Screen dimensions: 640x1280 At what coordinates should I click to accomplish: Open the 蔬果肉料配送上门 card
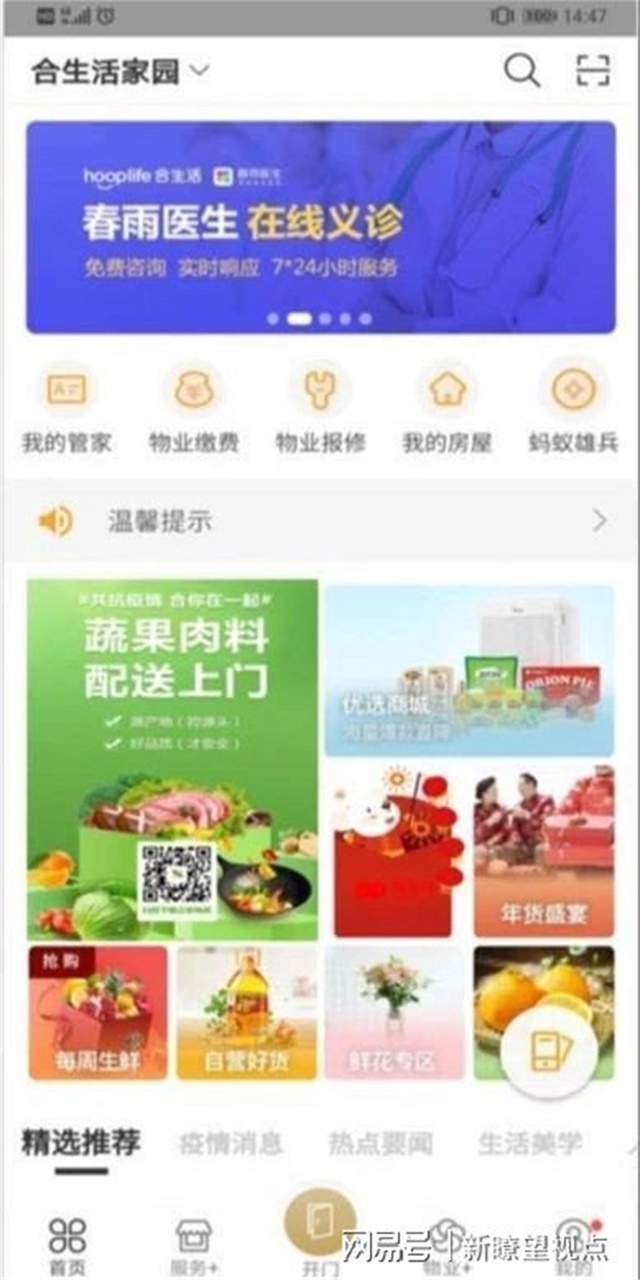click(x=172, y=758)
